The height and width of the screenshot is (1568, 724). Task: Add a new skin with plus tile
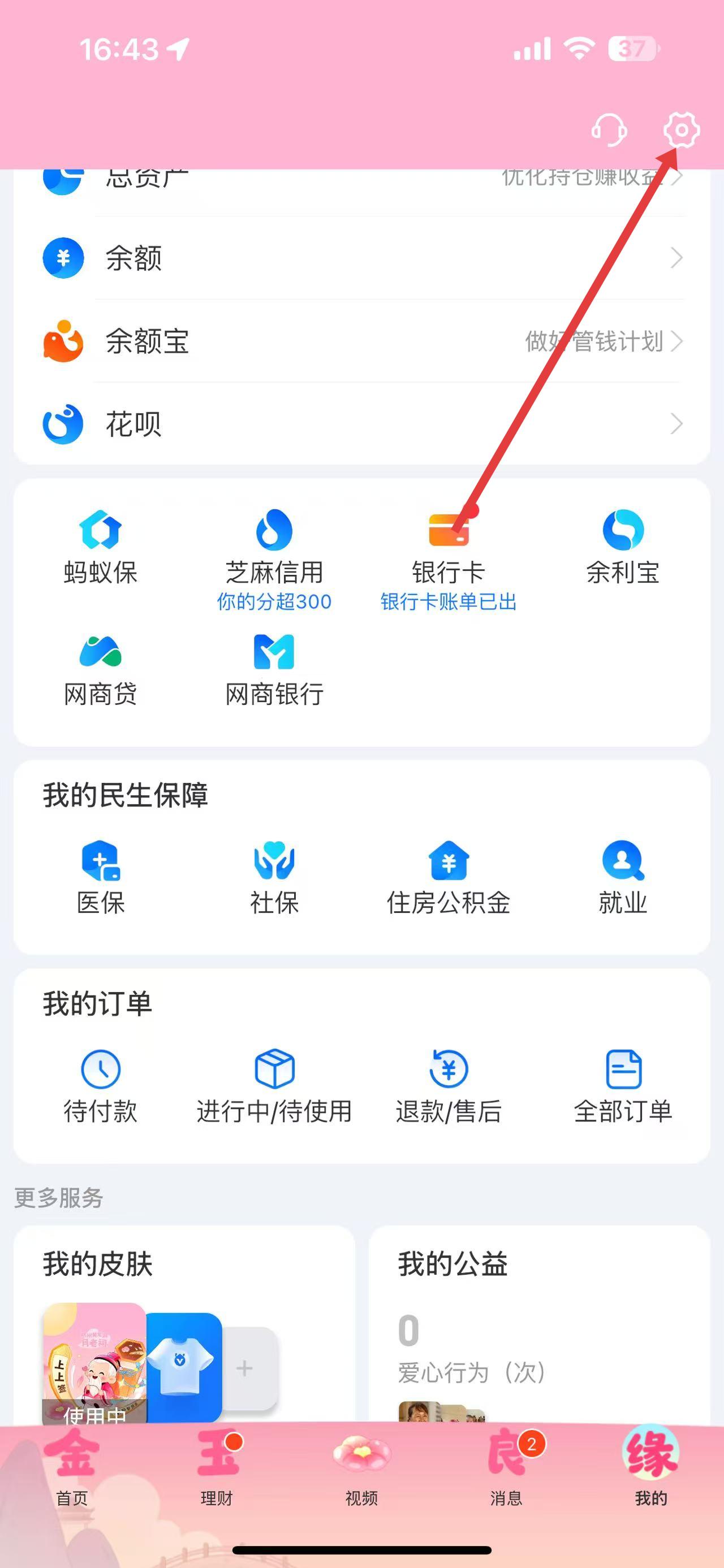pyautogui.click(x=245, y=1368)
